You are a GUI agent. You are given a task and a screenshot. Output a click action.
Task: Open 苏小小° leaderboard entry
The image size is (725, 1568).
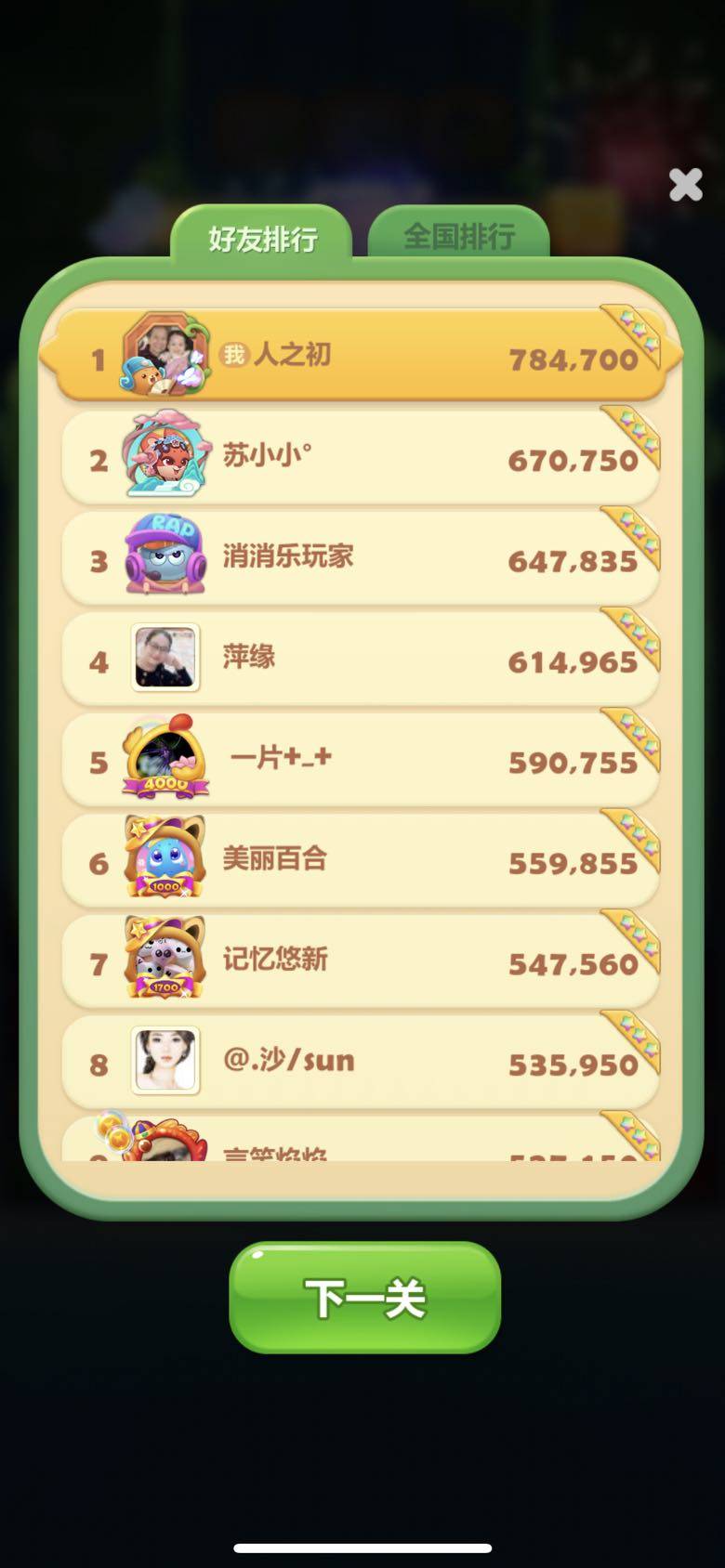[x=361, y=458]
